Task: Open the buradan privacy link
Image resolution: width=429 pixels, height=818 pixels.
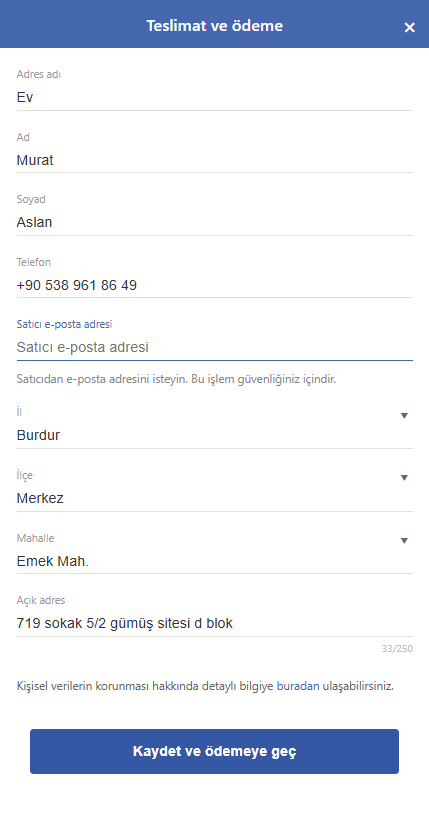Action: [298, 686]
